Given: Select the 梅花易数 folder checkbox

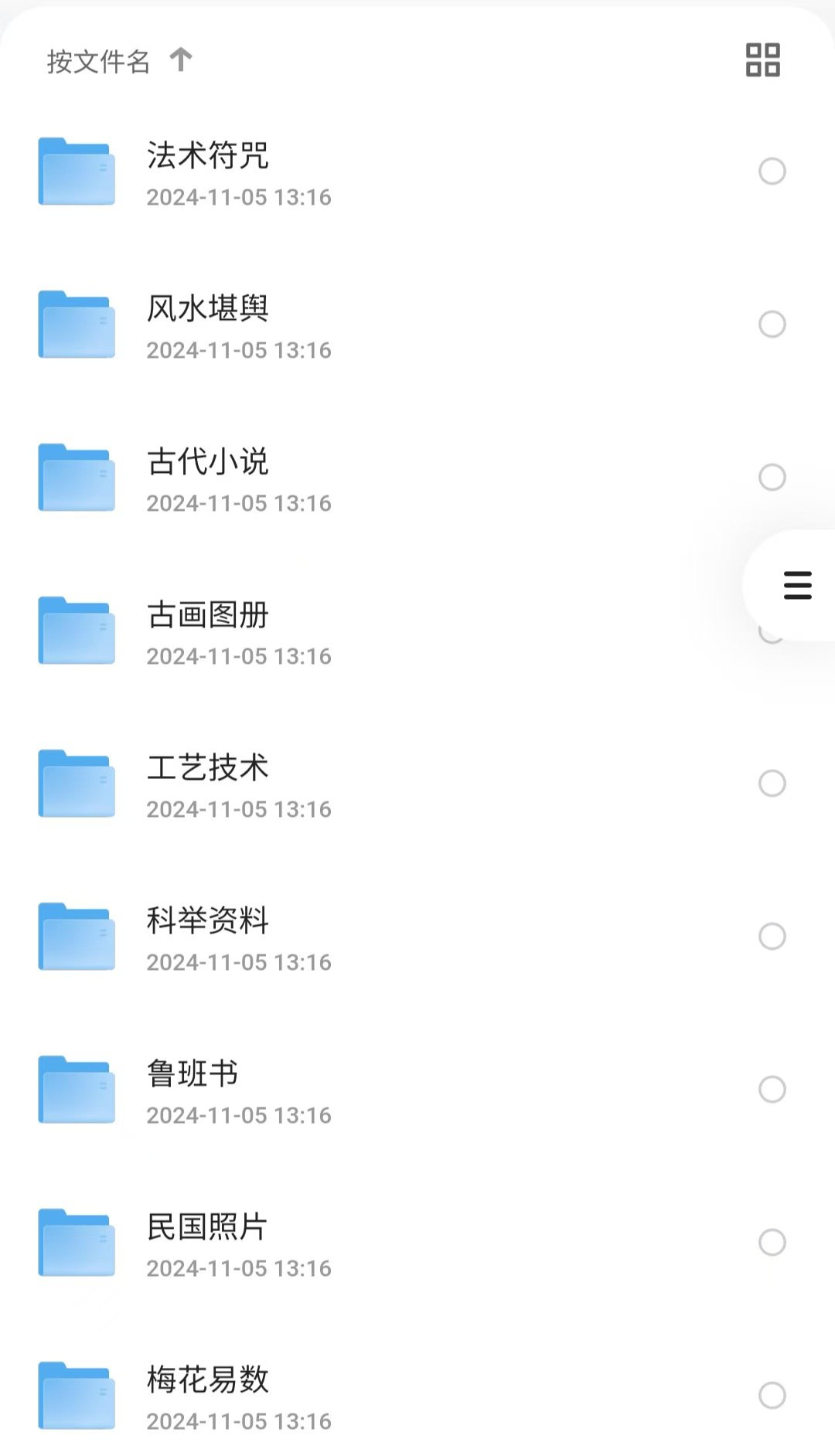Looking at the screenshot, I should (x=772, y=1394).
